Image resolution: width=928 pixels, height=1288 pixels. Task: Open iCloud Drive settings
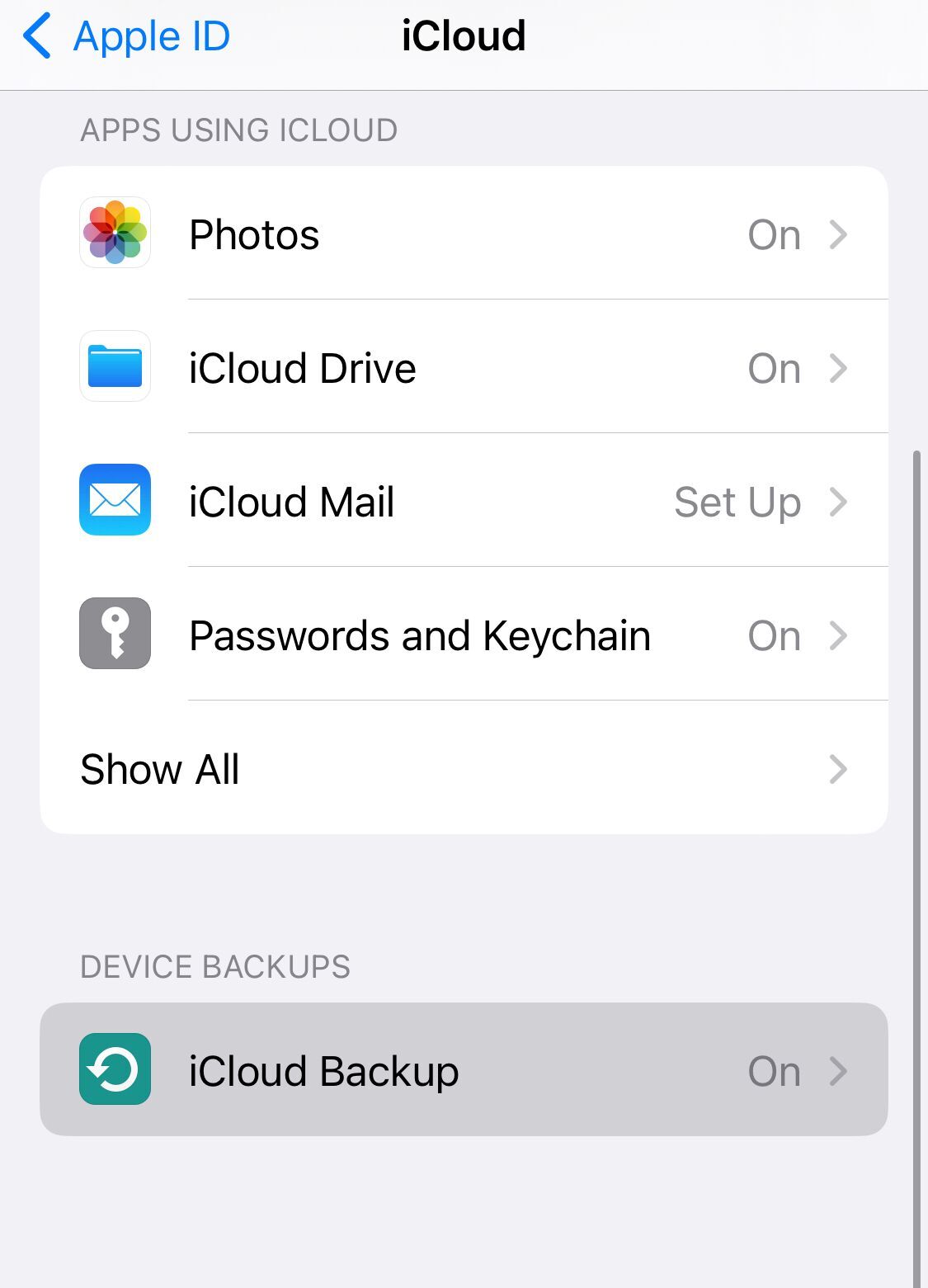(x=464, y=368)
